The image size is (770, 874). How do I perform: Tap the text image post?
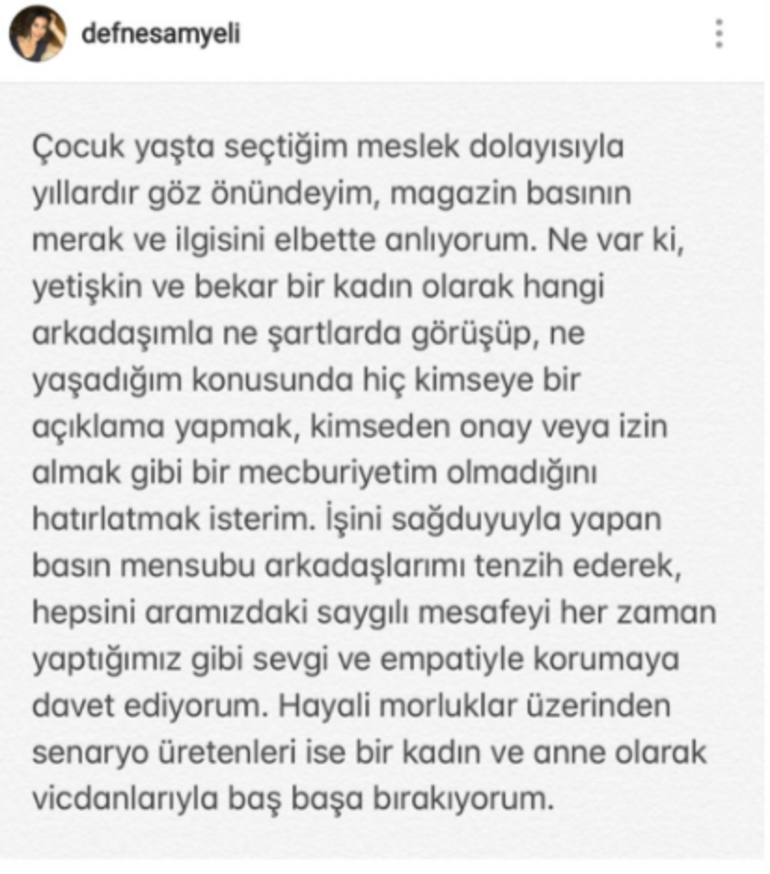point(384,470)
